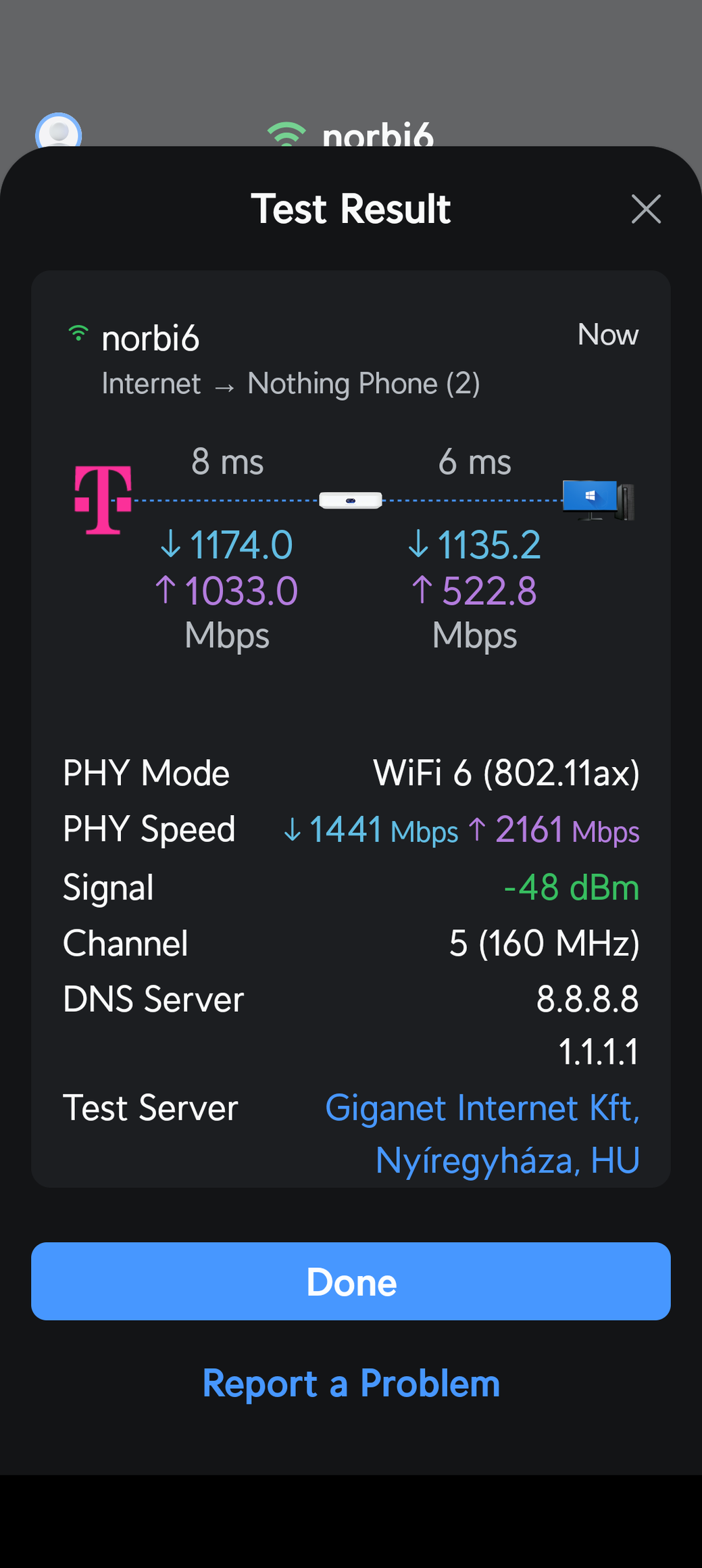Close the Test Result dialog
This screenshot has height=1568, width=702.
(x=646, y=209)
